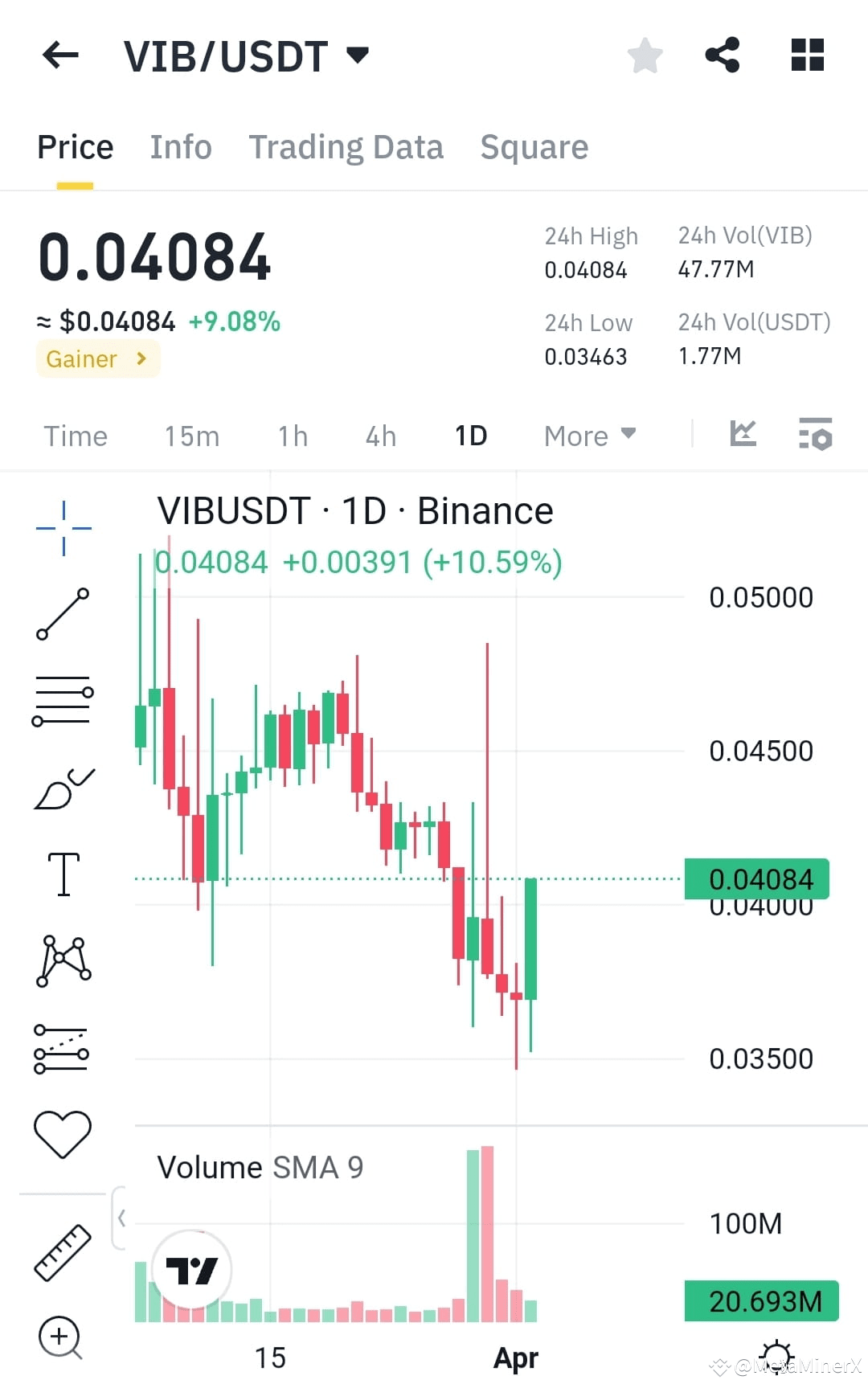Open the candlestick chart type selector

coord(743,433)
